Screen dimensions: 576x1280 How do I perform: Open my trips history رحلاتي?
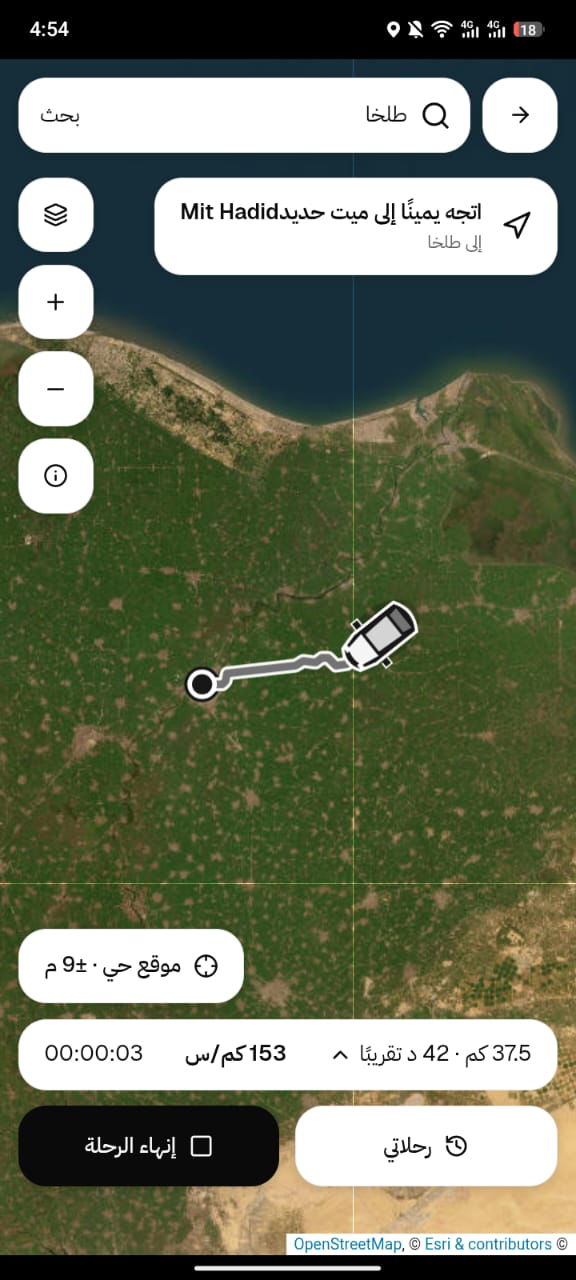point(426,1146)
